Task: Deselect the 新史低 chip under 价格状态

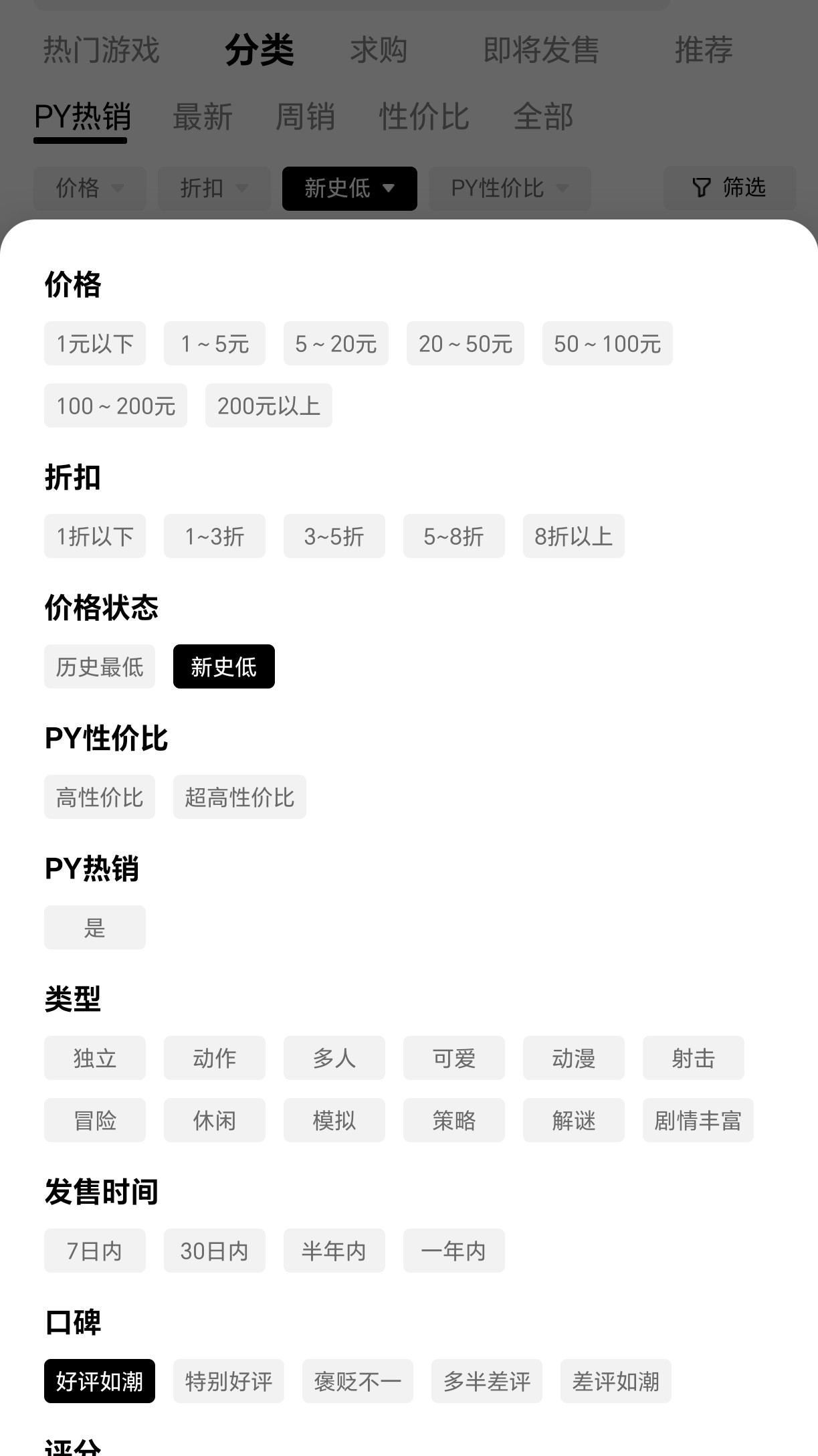Action: (223, 667)
